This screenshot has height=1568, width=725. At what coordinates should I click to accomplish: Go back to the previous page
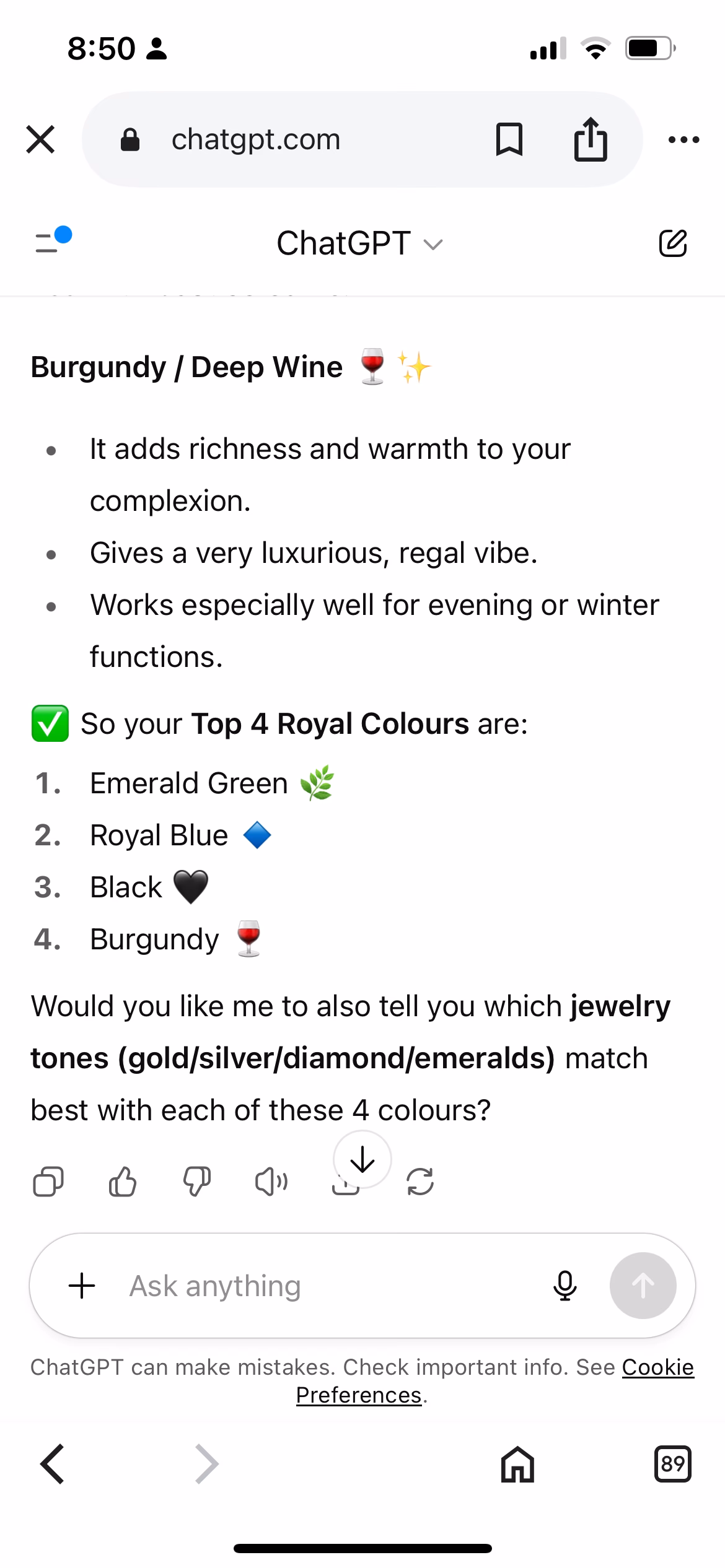(53, 1464)
